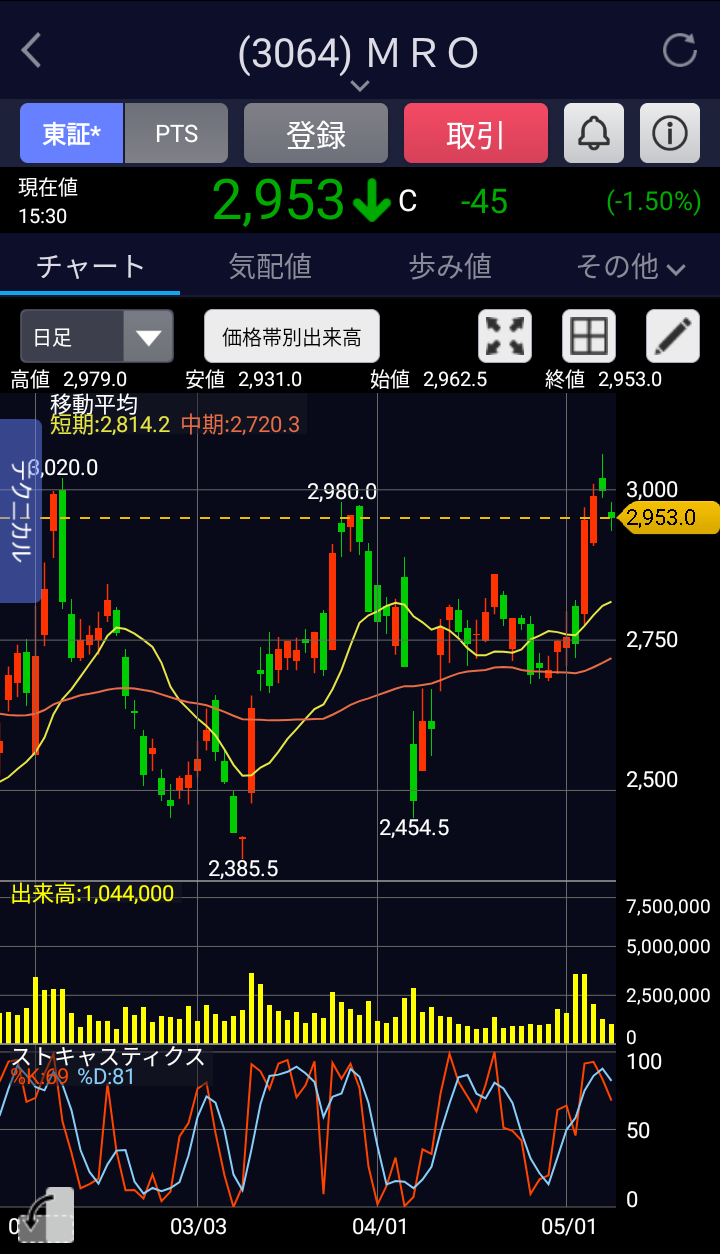The image size is (720, 1254).
Task: Open the price alert bell
Action: 594,133
